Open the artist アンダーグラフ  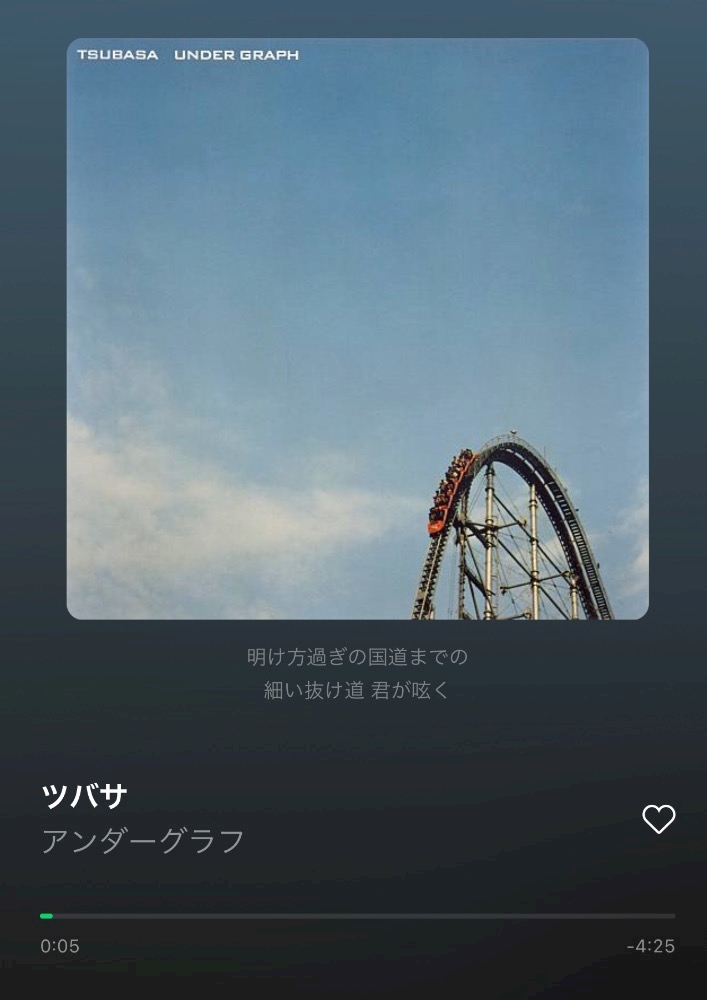point(142,841)
